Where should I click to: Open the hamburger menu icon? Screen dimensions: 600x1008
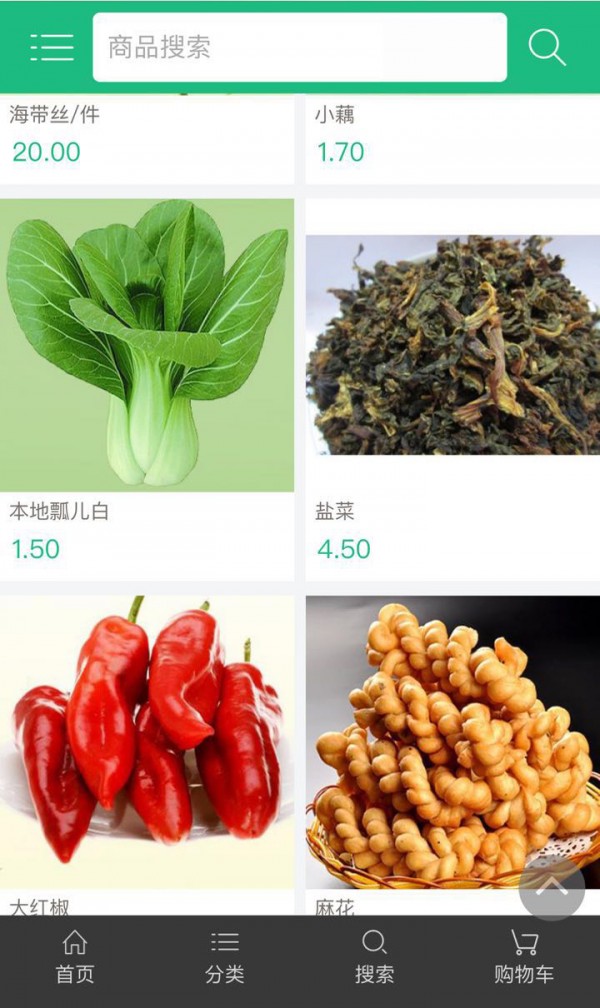point(52,47)
